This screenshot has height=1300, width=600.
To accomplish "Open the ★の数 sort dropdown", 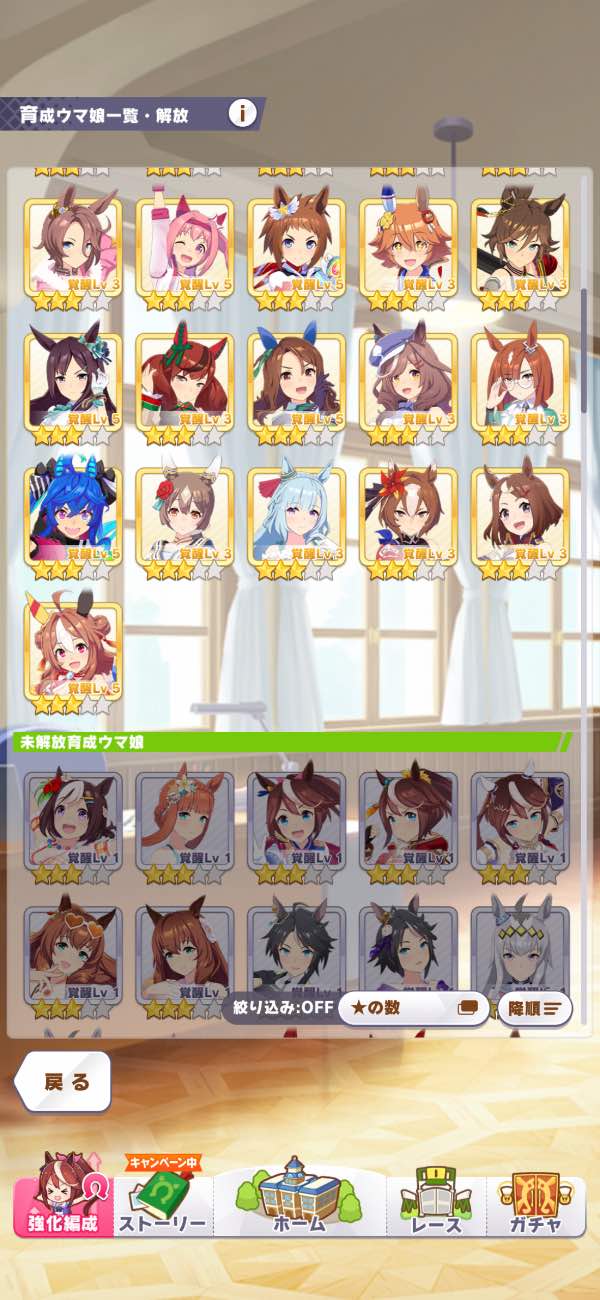I will tap(413, 1008).
